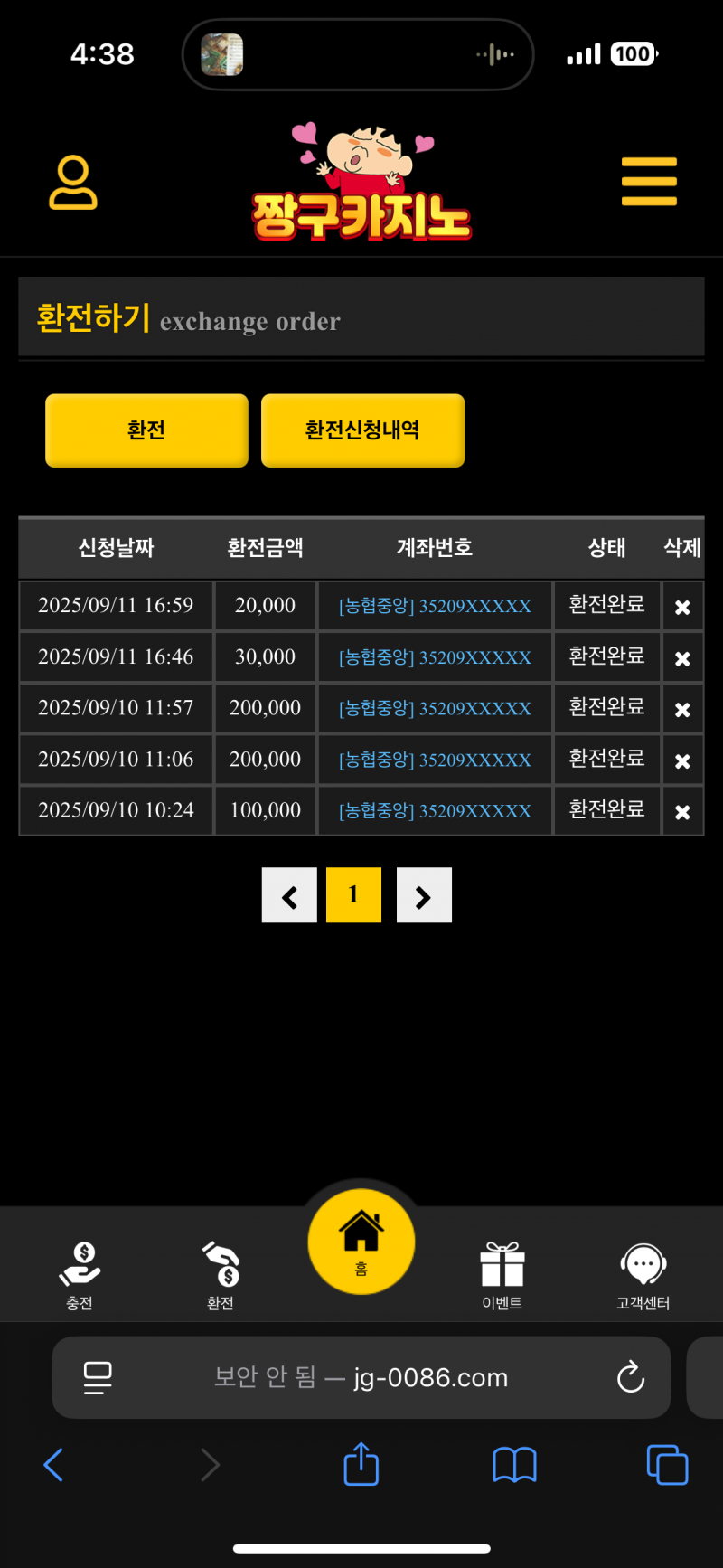Delete the 30,000 exchange entry
The width and height of the screenshot is (723, 1568).
click(683, 657)
